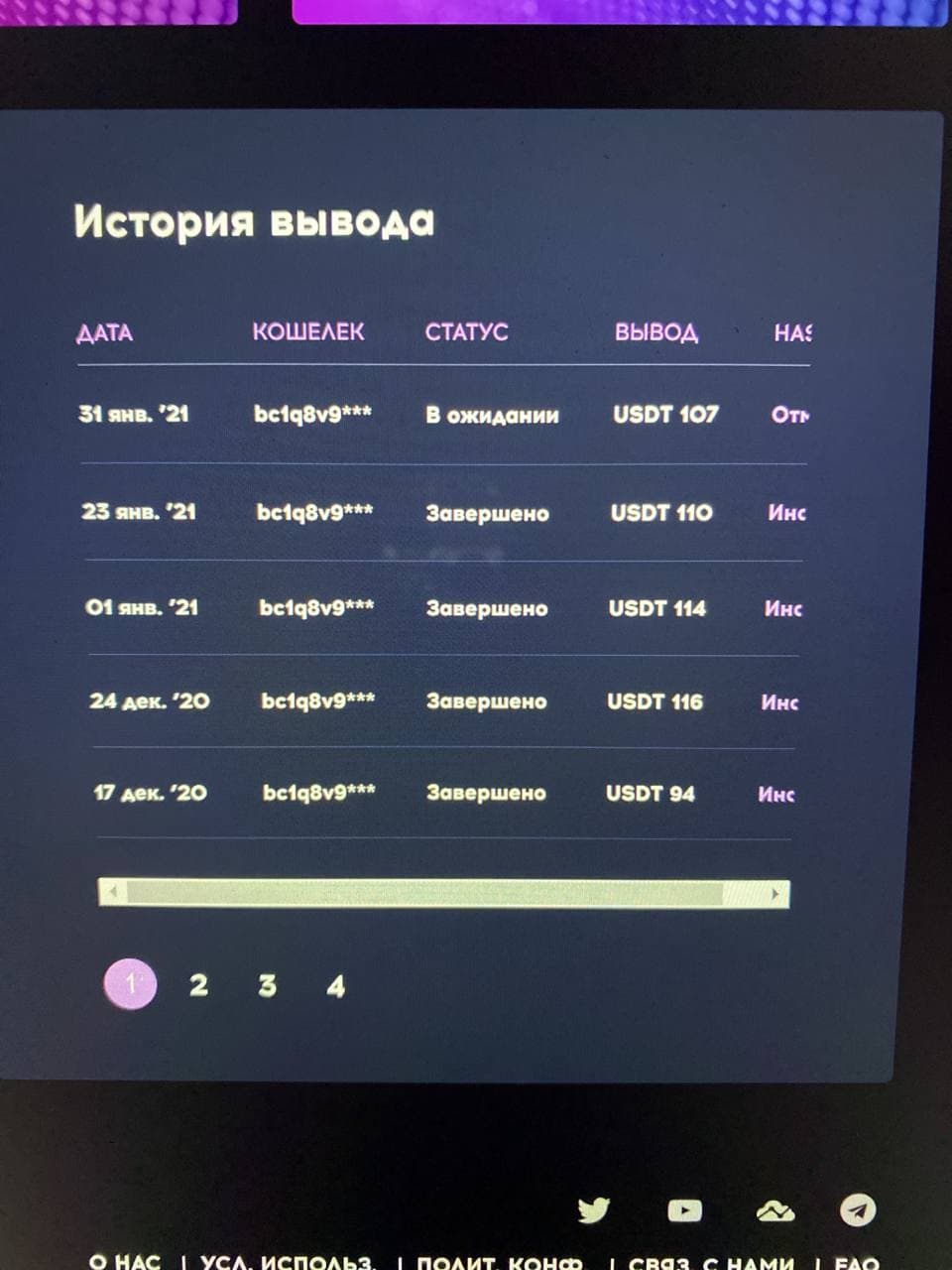Image resolution: width=952 pixels, height=1270 pixels.
Task: Open the УСЛ. ИСПОЛЬЗ. footer link
Action: click(x=288, y=1262)
